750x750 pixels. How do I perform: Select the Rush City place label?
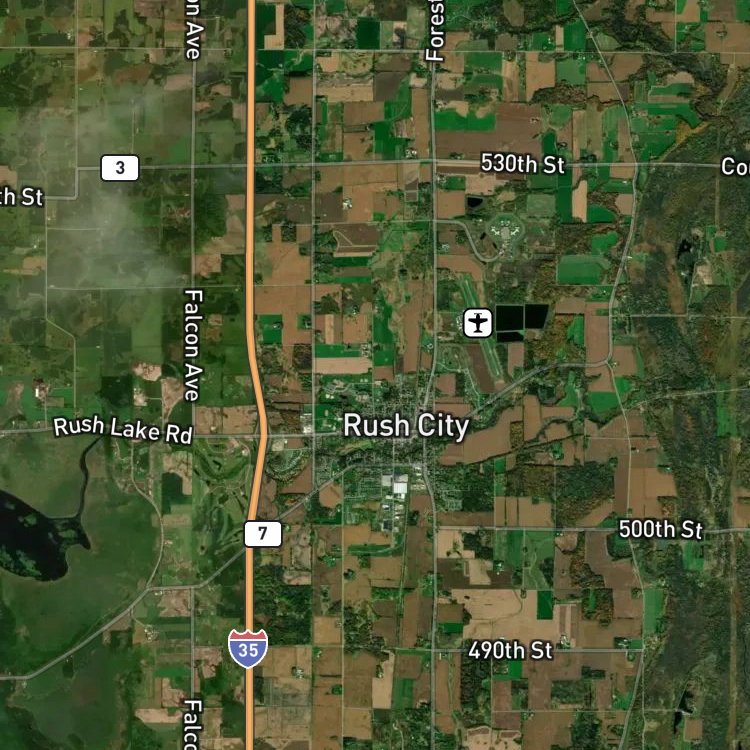coord(406,426)
